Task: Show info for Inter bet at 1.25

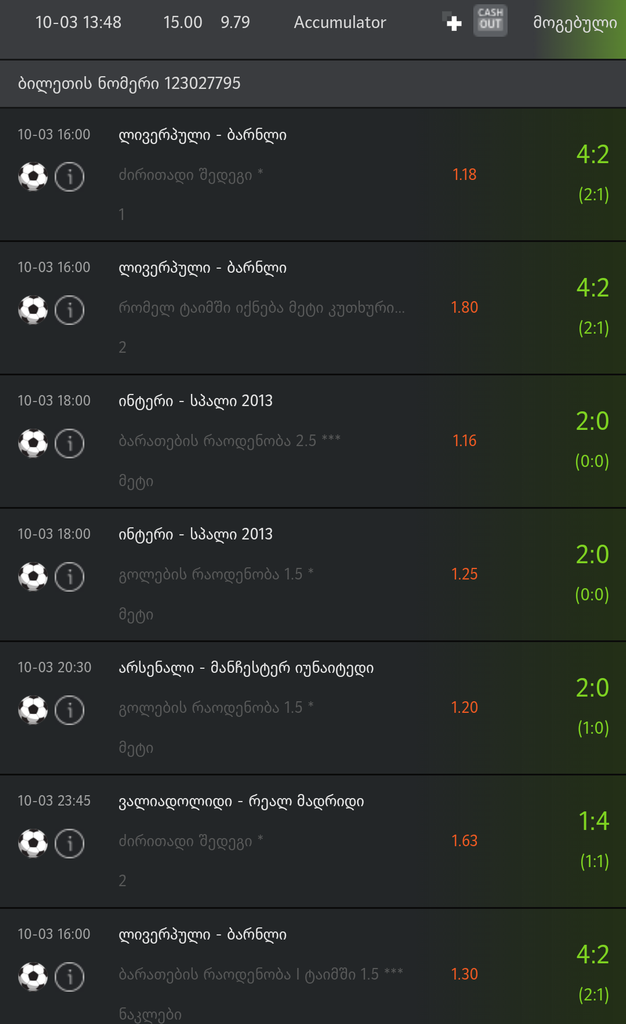Action: 69,576
